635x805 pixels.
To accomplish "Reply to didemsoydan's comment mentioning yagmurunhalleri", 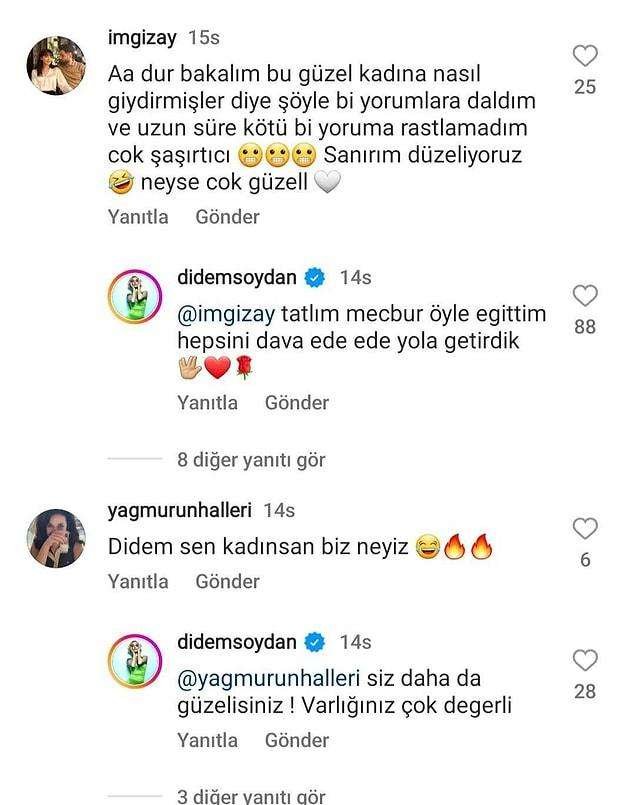I will [x=207, y=740].
